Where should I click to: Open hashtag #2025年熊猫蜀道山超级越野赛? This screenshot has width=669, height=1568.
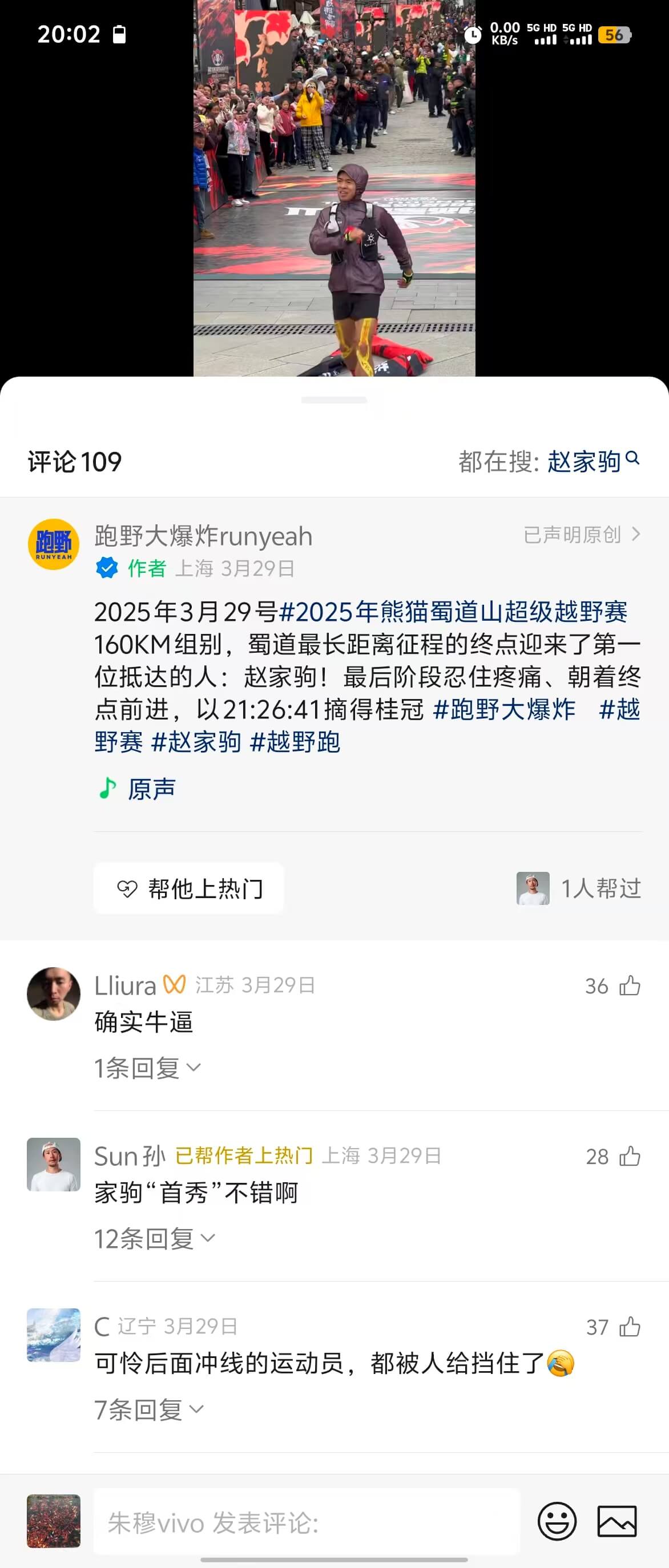point(453,612)
